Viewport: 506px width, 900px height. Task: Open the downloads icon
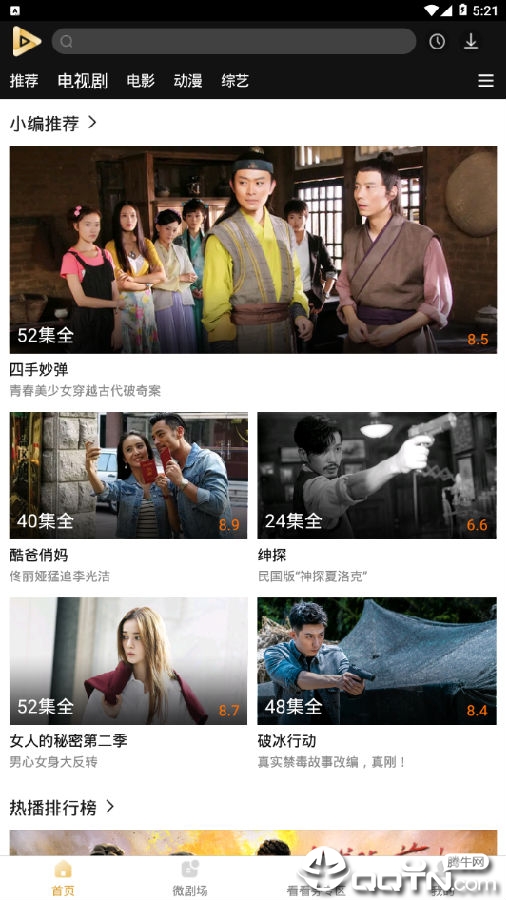[x=471, y=41]
